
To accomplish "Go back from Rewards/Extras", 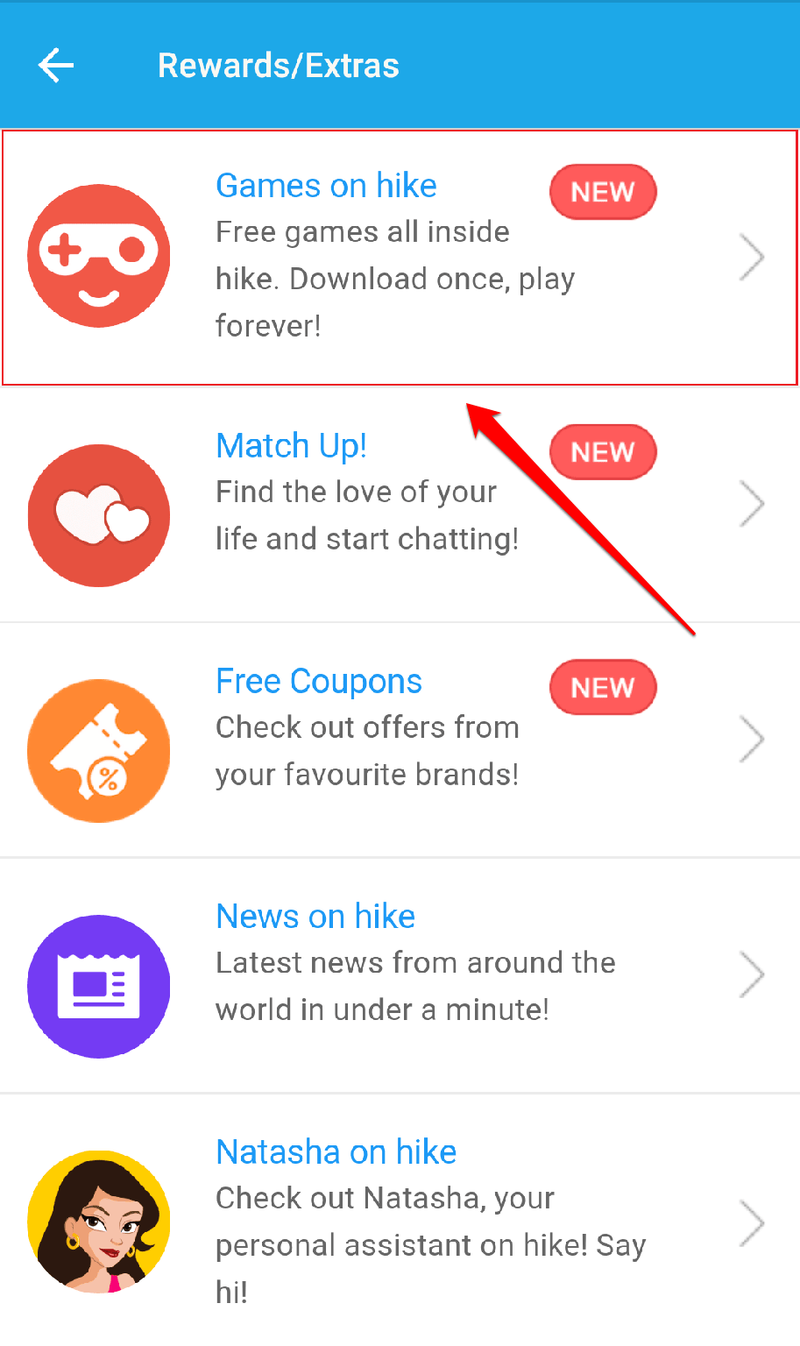I will coord(56,66).
